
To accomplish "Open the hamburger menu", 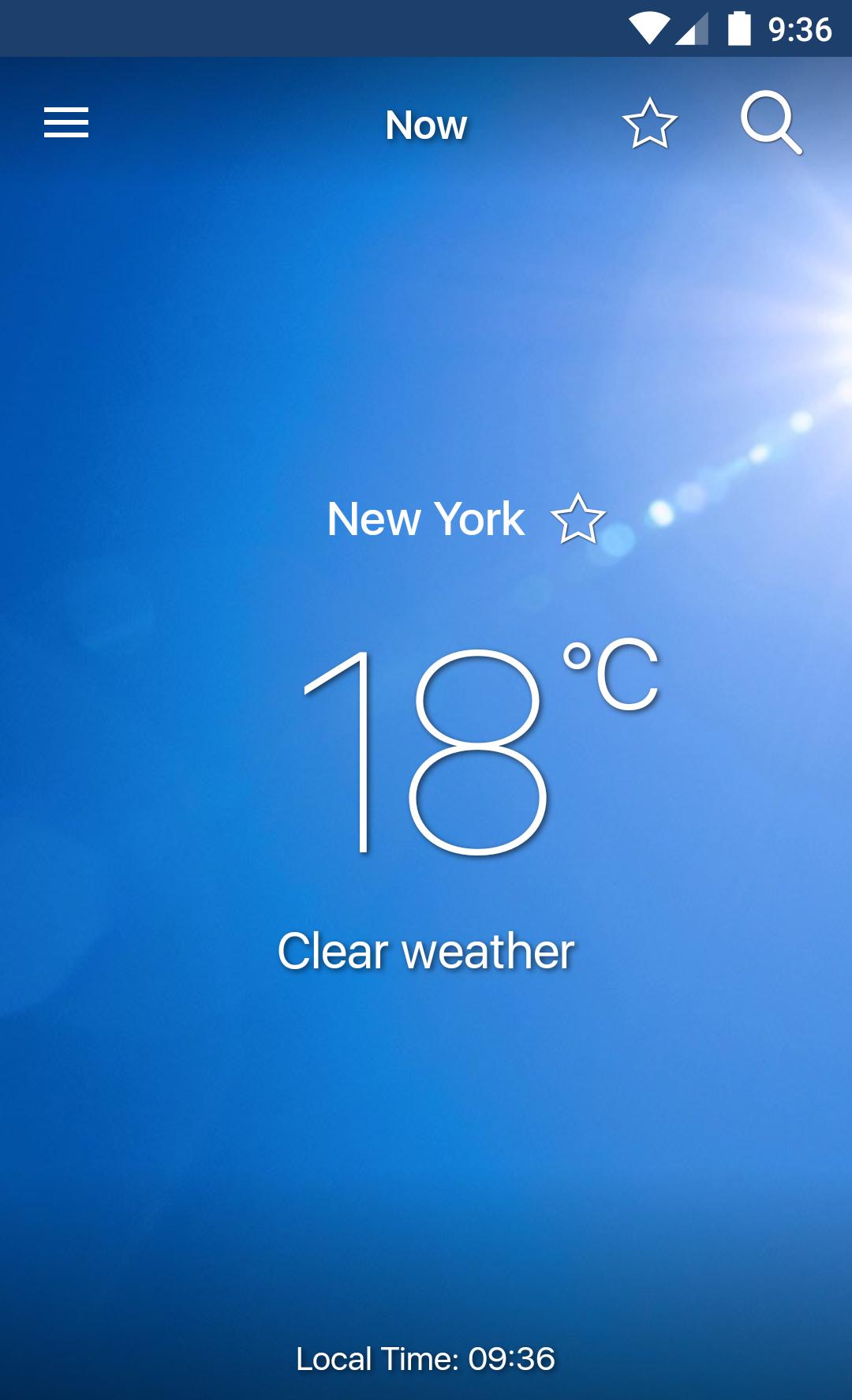I will (66, 122).
